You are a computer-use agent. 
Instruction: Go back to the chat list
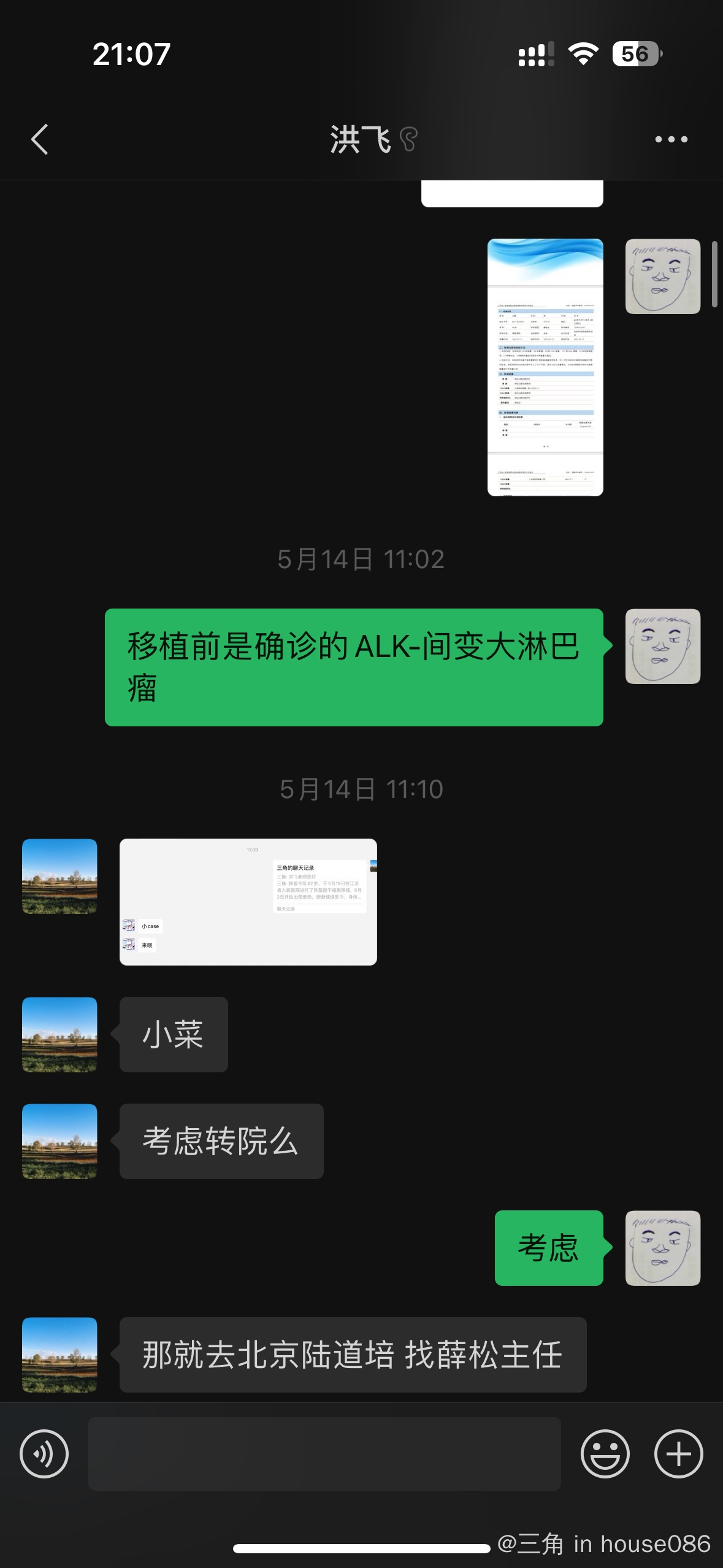(x=40, y=139)
